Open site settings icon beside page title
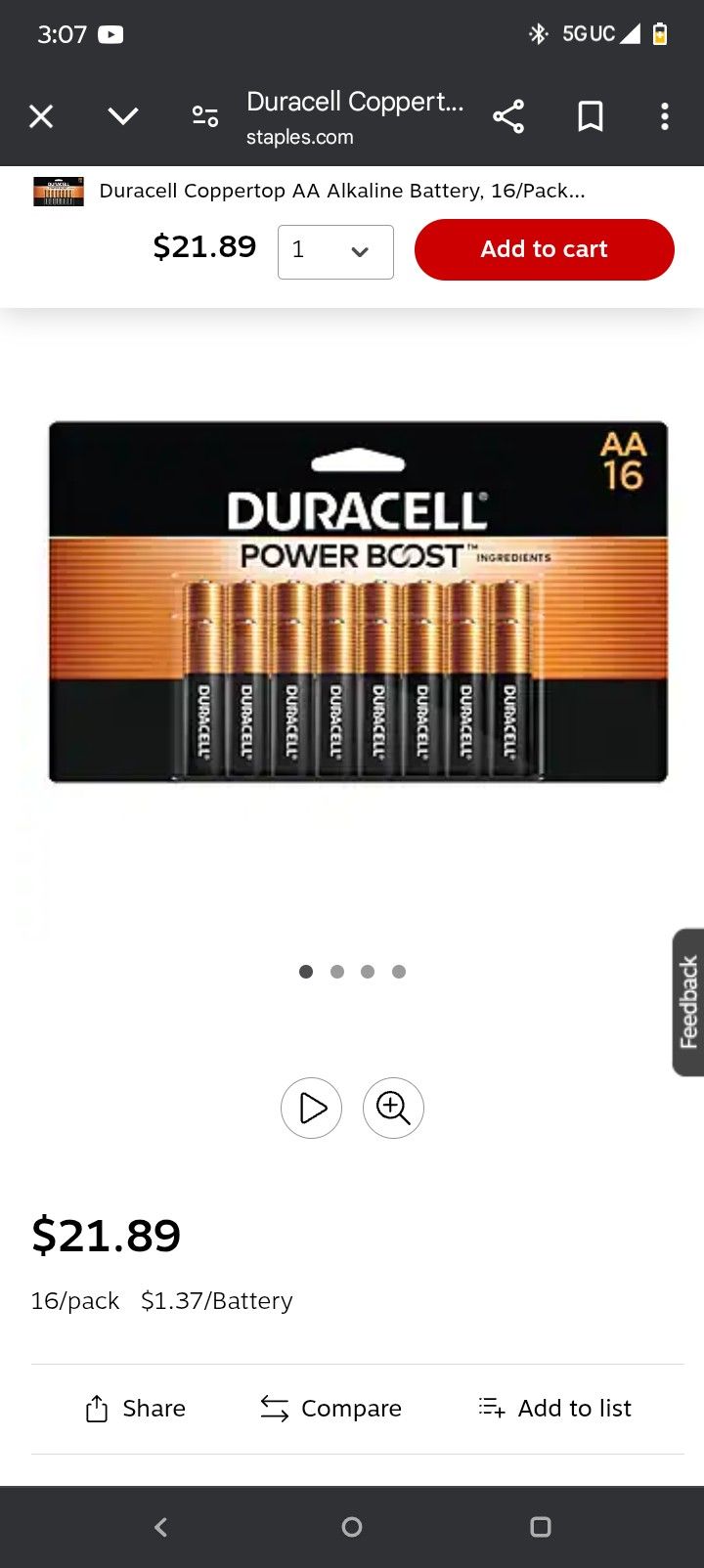This screenshot has width=704, height=1568. pos(205,117)
